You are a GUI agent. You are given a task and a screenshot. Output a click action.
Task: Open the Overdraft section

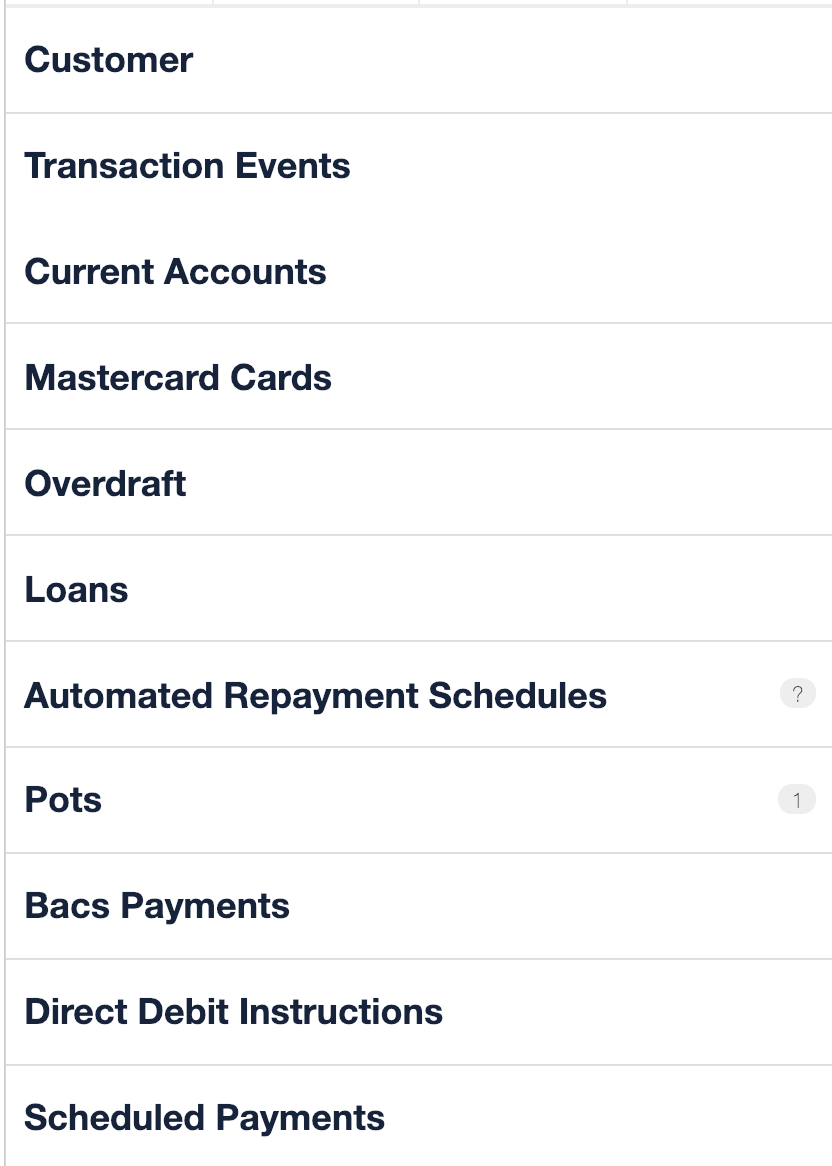(105, 484)
